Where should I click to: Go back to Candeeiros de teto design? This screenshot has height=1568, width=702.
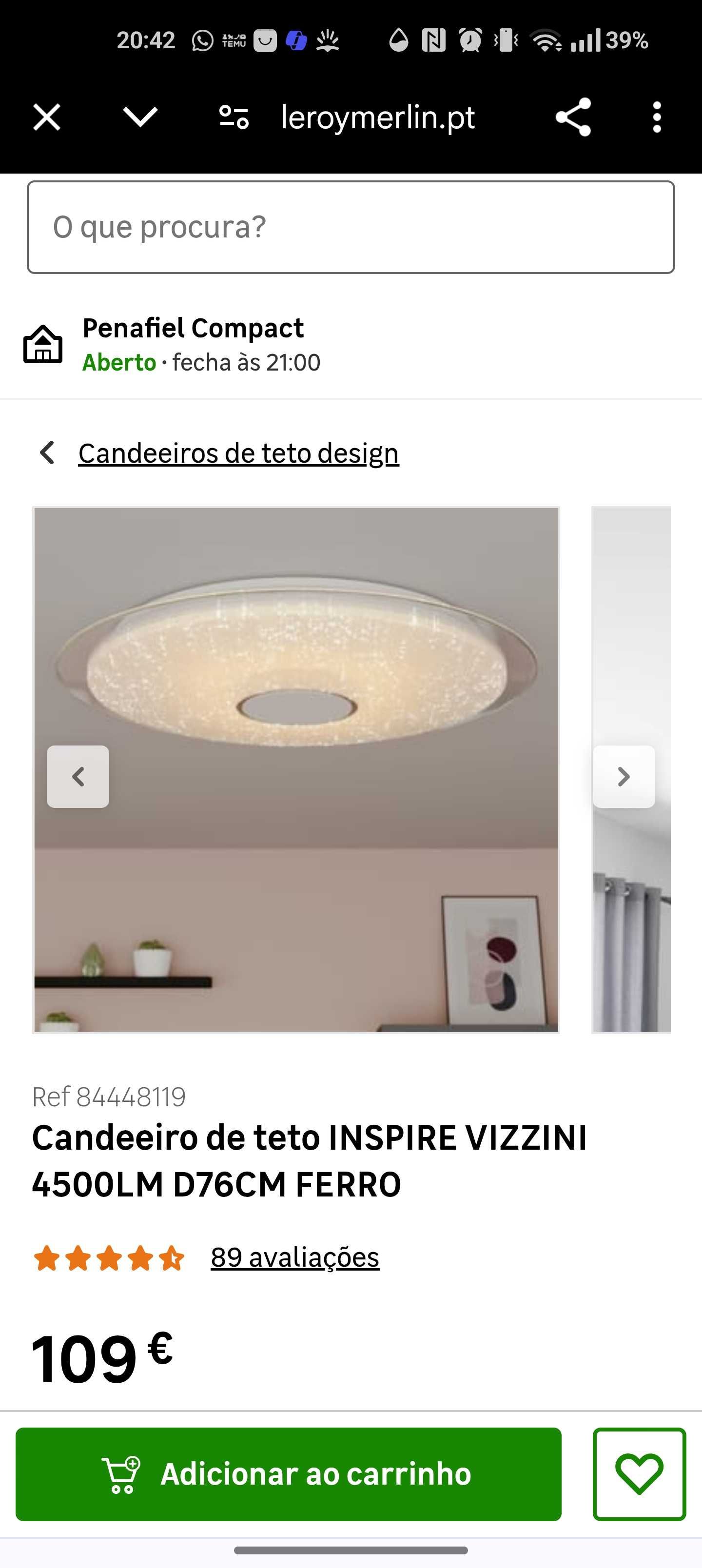[238, 453]
